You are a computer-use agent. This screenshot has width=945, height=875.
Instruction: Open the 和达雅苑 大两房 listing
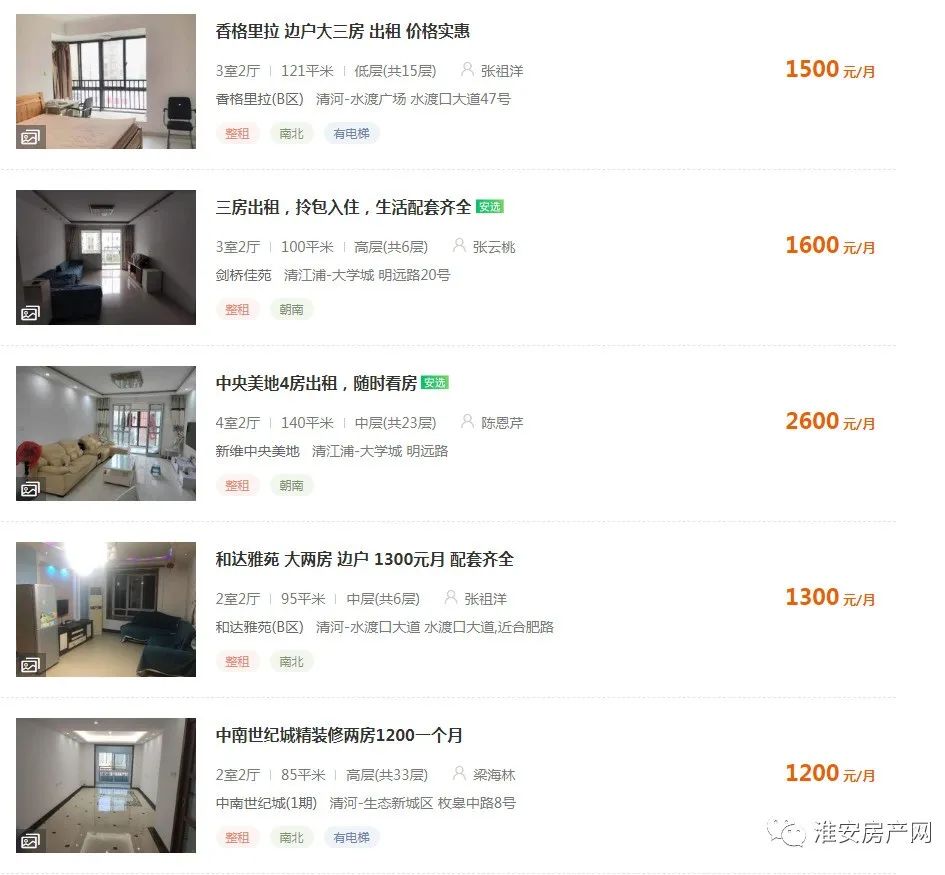[364, 559]
